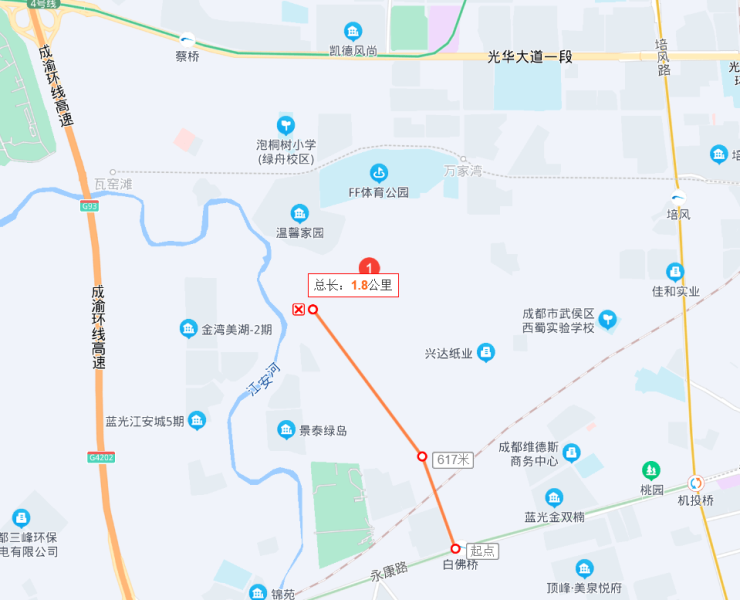Open 佳和实业 place marker

pyautogui.click(x=675, y=272)
